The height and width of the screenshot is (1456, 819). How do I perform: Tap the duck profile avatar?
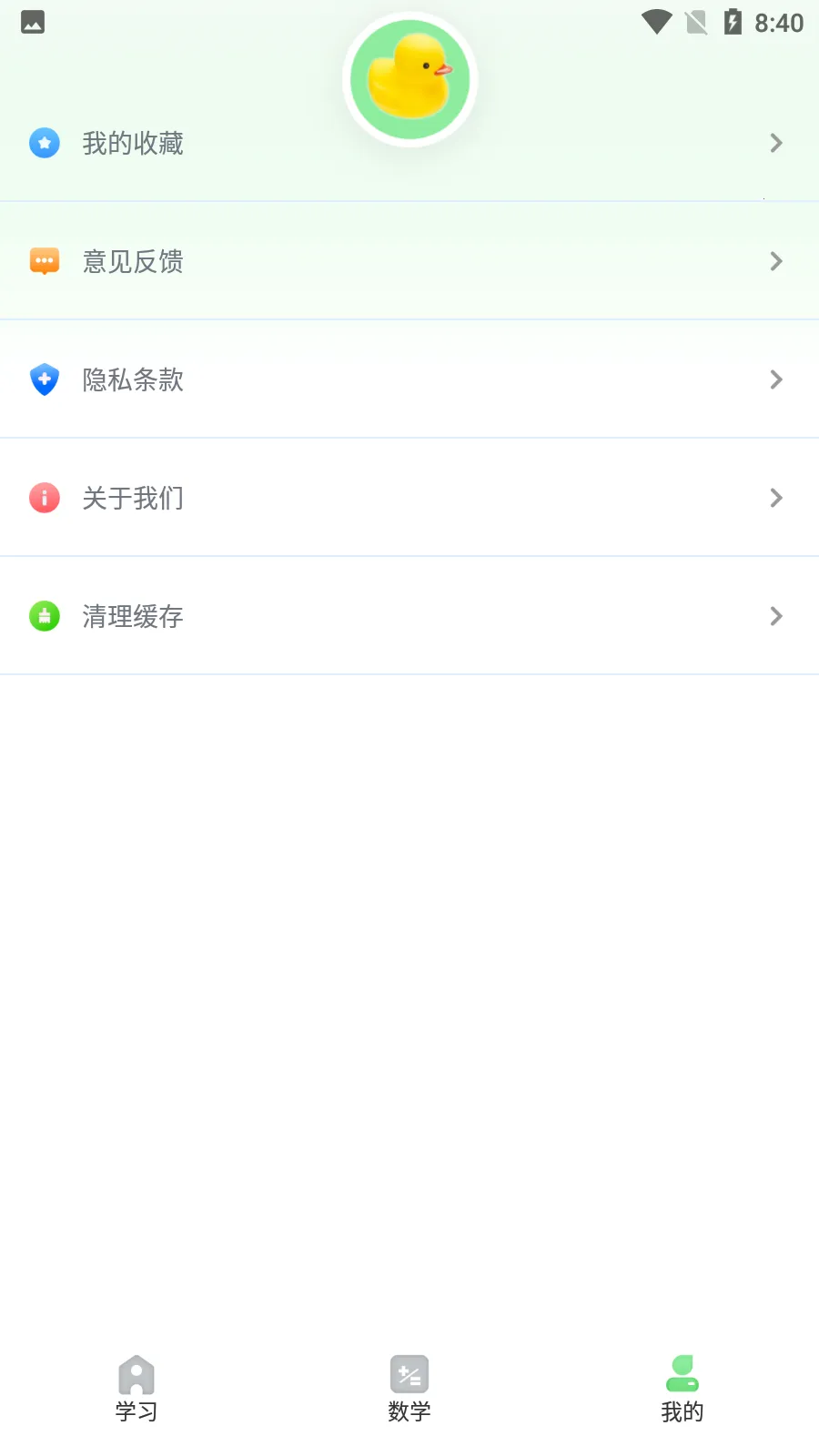point(410,80)
